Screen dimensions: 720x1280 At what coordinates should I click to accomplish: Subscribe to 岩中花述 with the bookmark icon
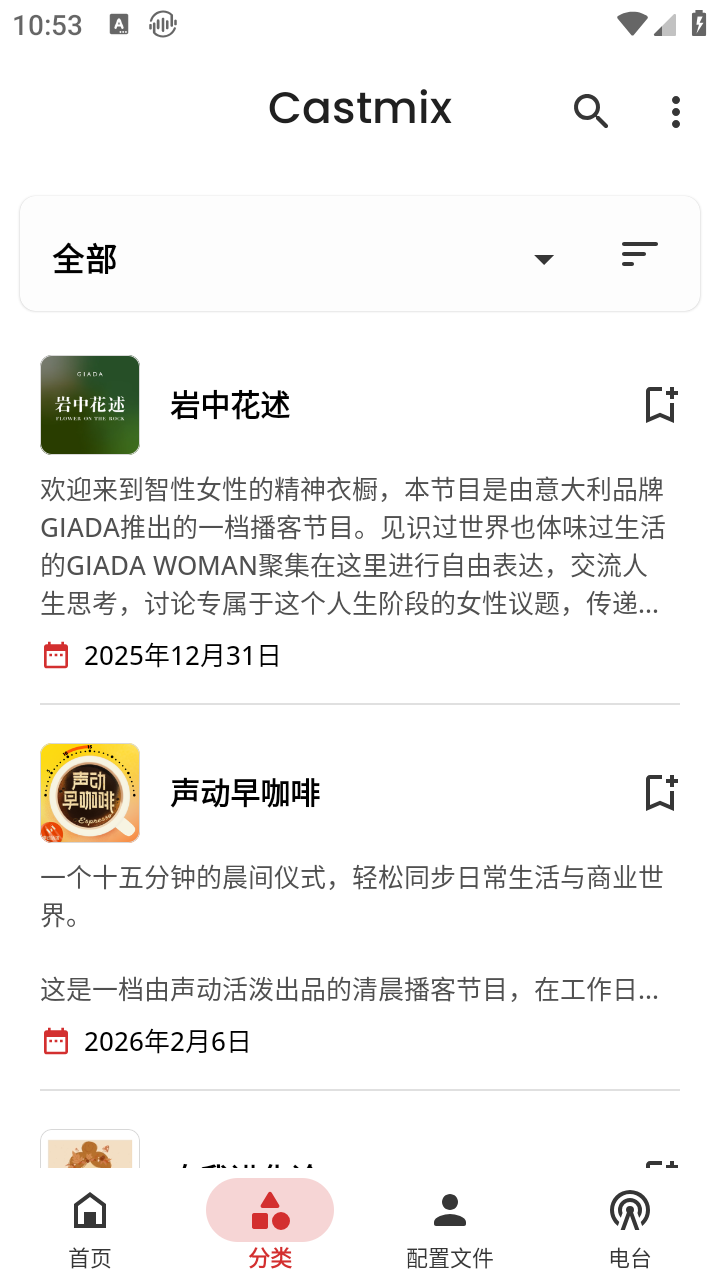pyautogui.click(x=661, y=405)
